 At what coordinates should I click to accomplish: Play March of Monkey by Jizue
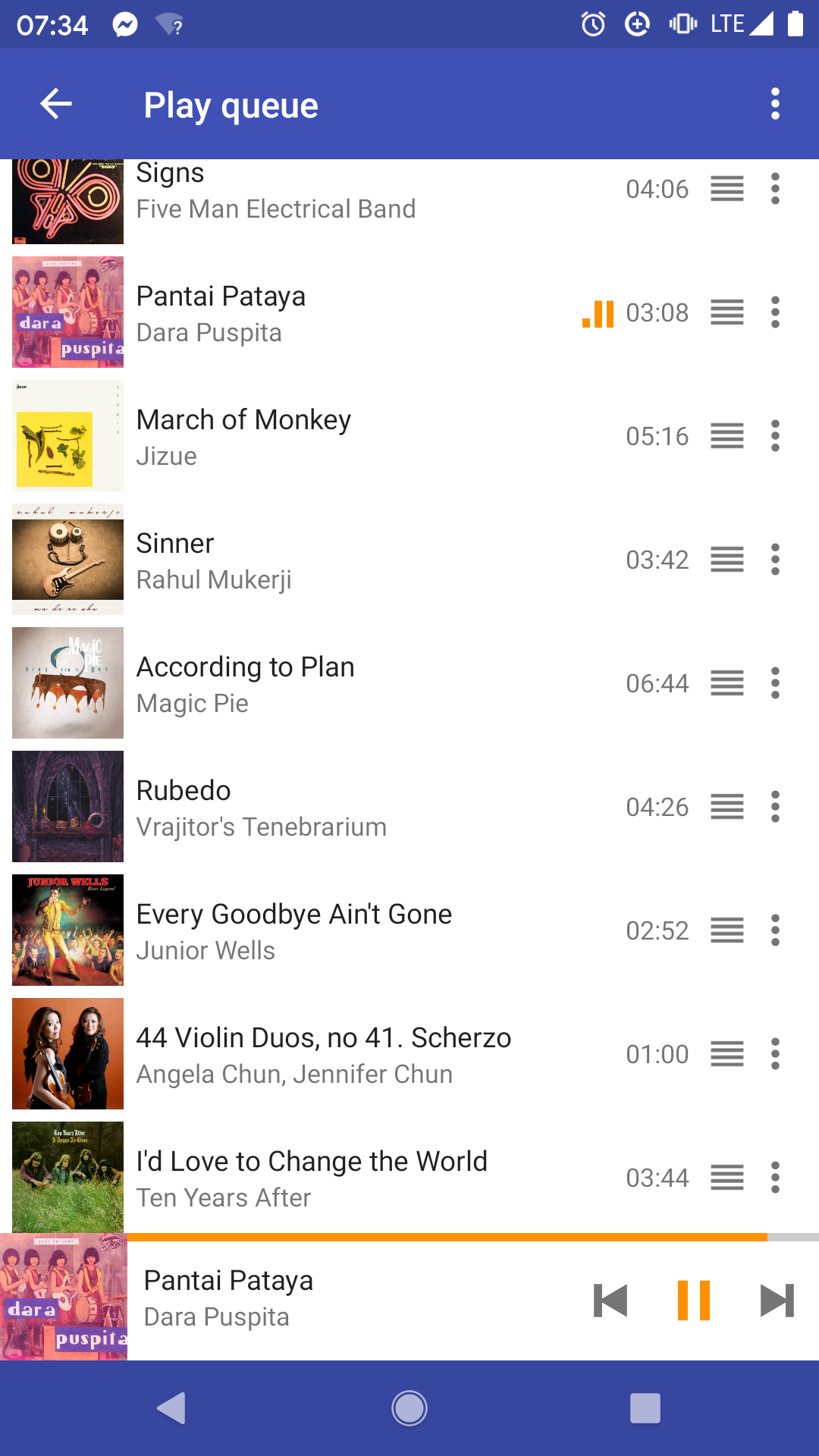(x=409, y=436)
